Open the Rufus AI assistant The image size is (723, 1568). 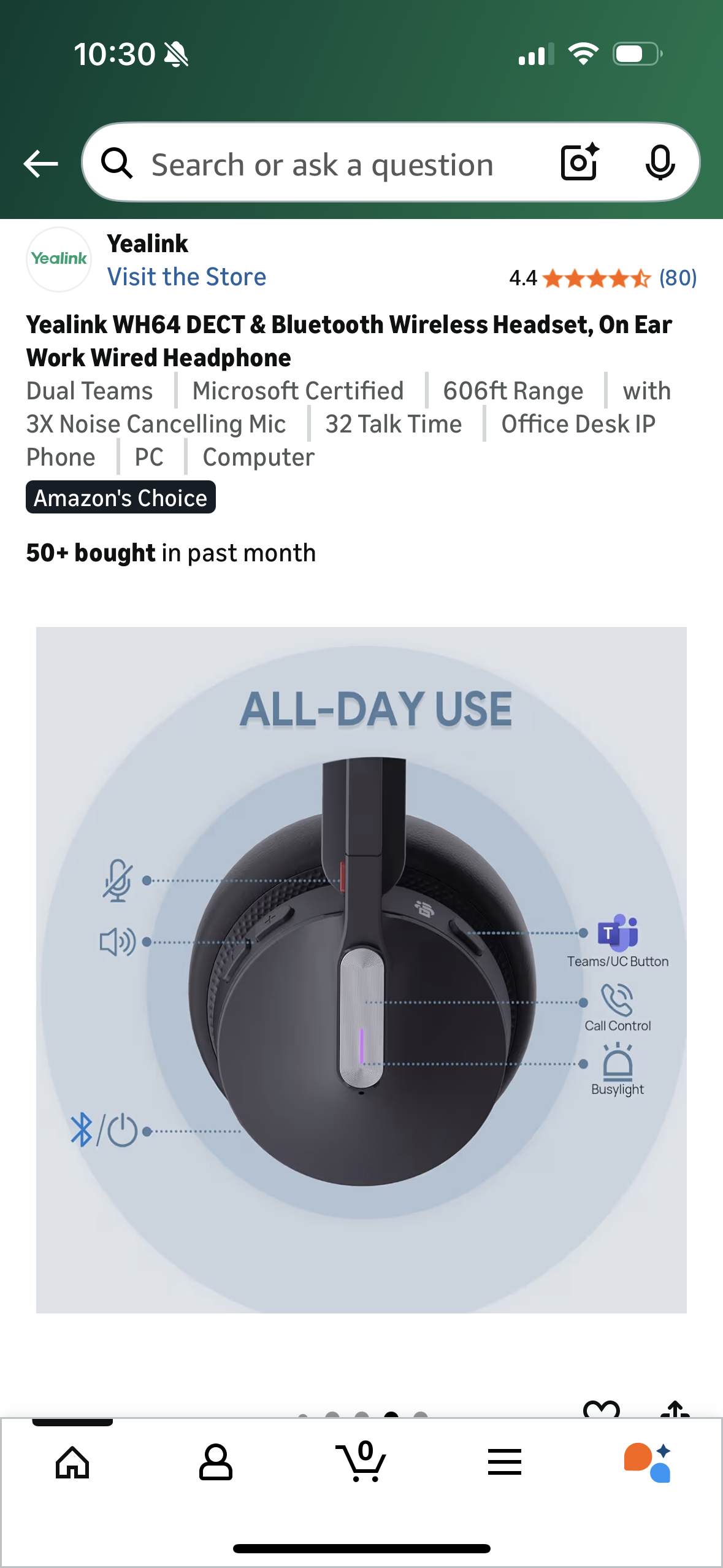648,1462
